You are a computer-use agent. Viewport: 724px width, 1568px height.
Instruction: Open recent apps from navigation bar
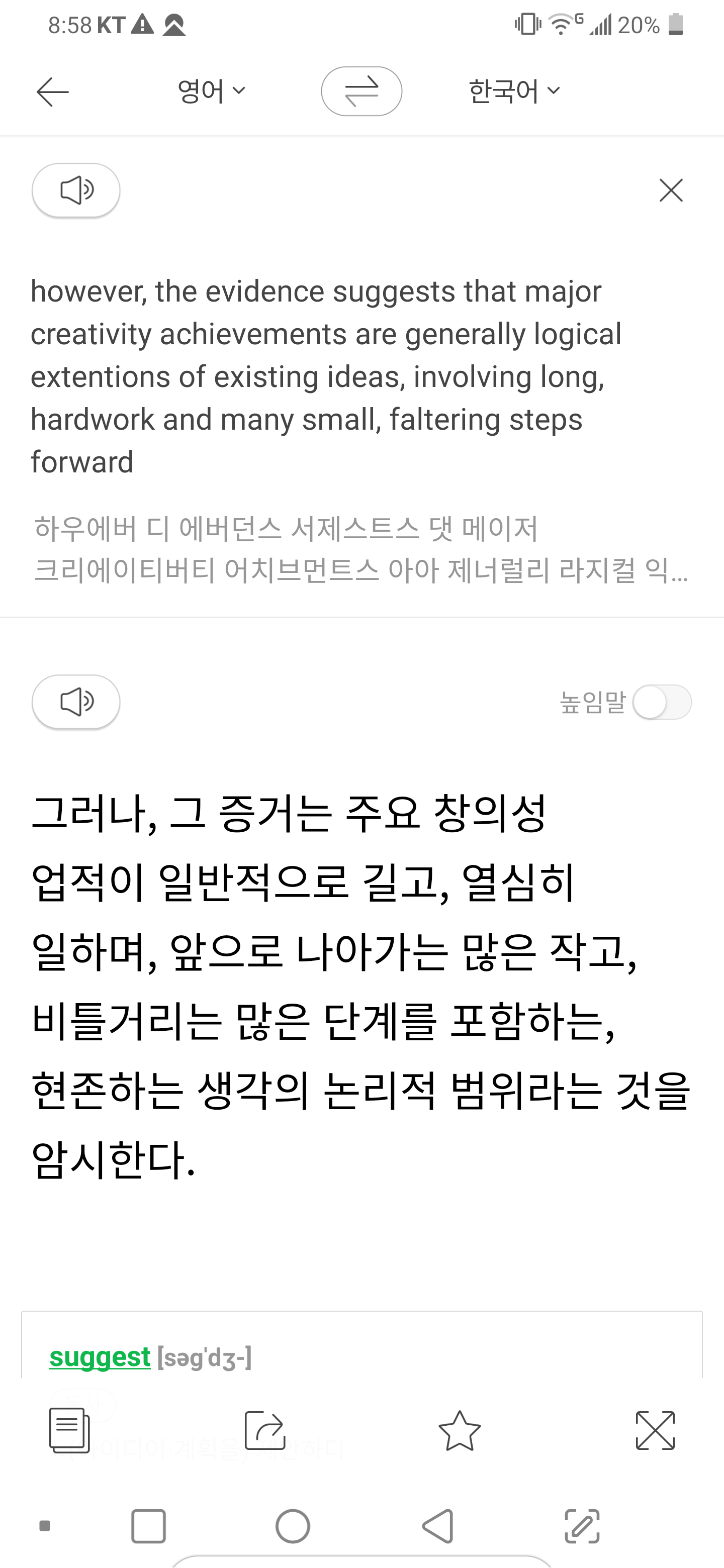click(x=148, y=1526)
